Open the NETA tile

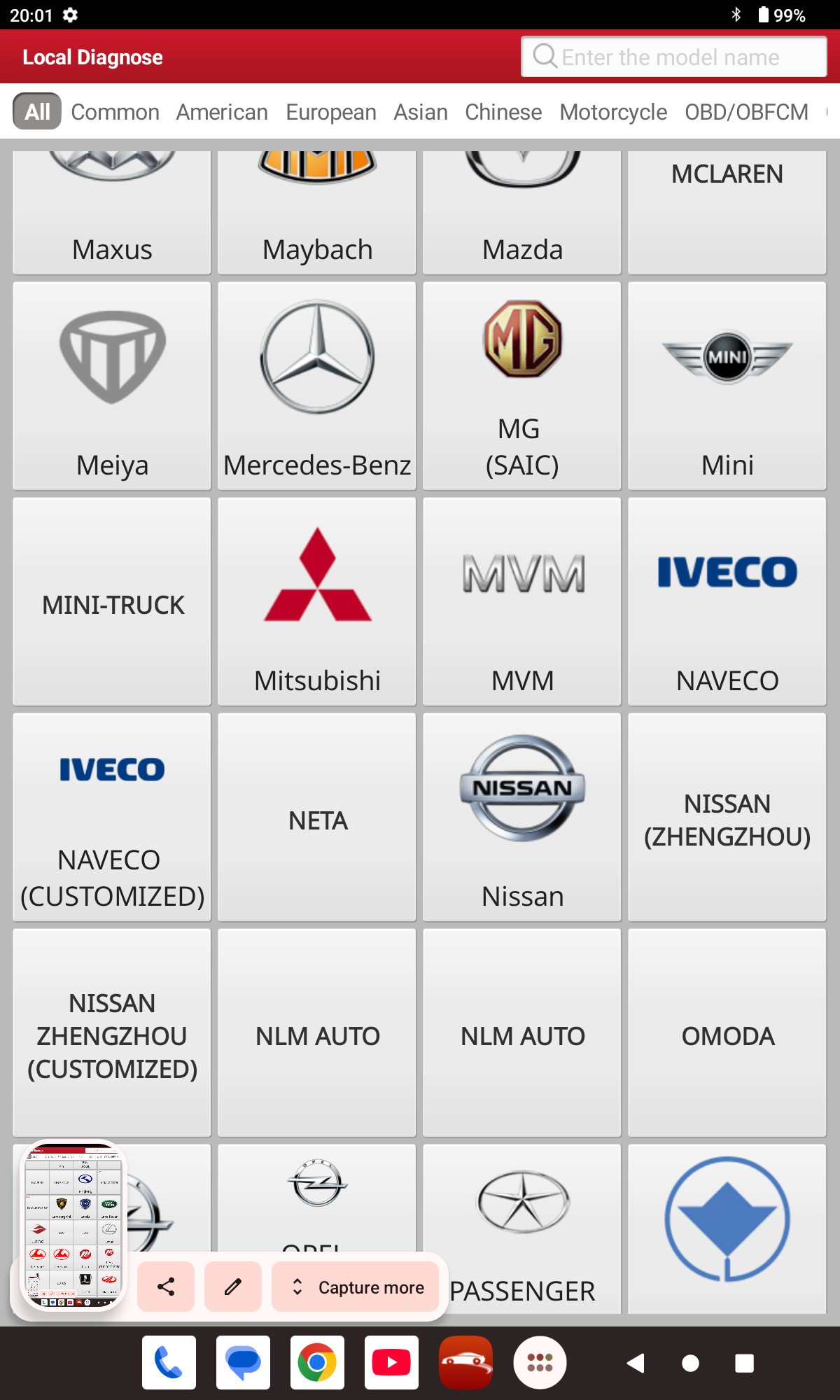317,817
